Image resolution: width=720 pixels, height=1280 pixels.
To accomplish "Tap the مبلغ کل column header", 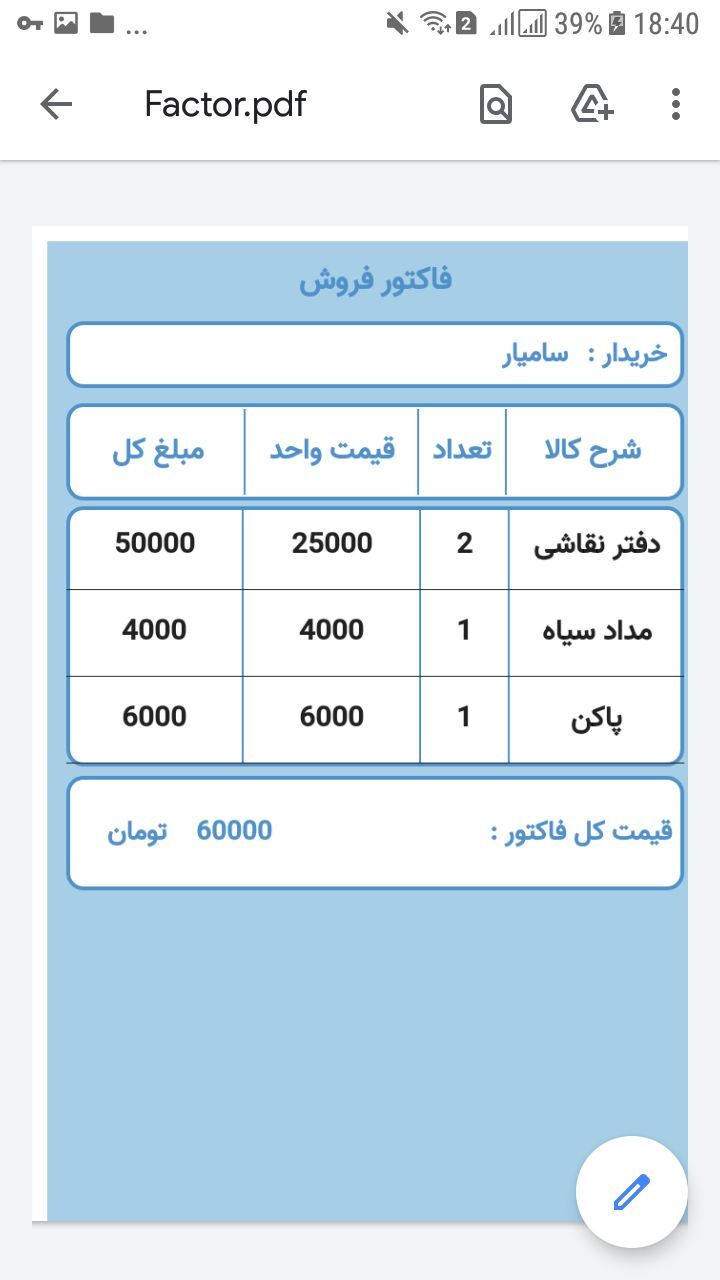I will (x=154, y=450).
